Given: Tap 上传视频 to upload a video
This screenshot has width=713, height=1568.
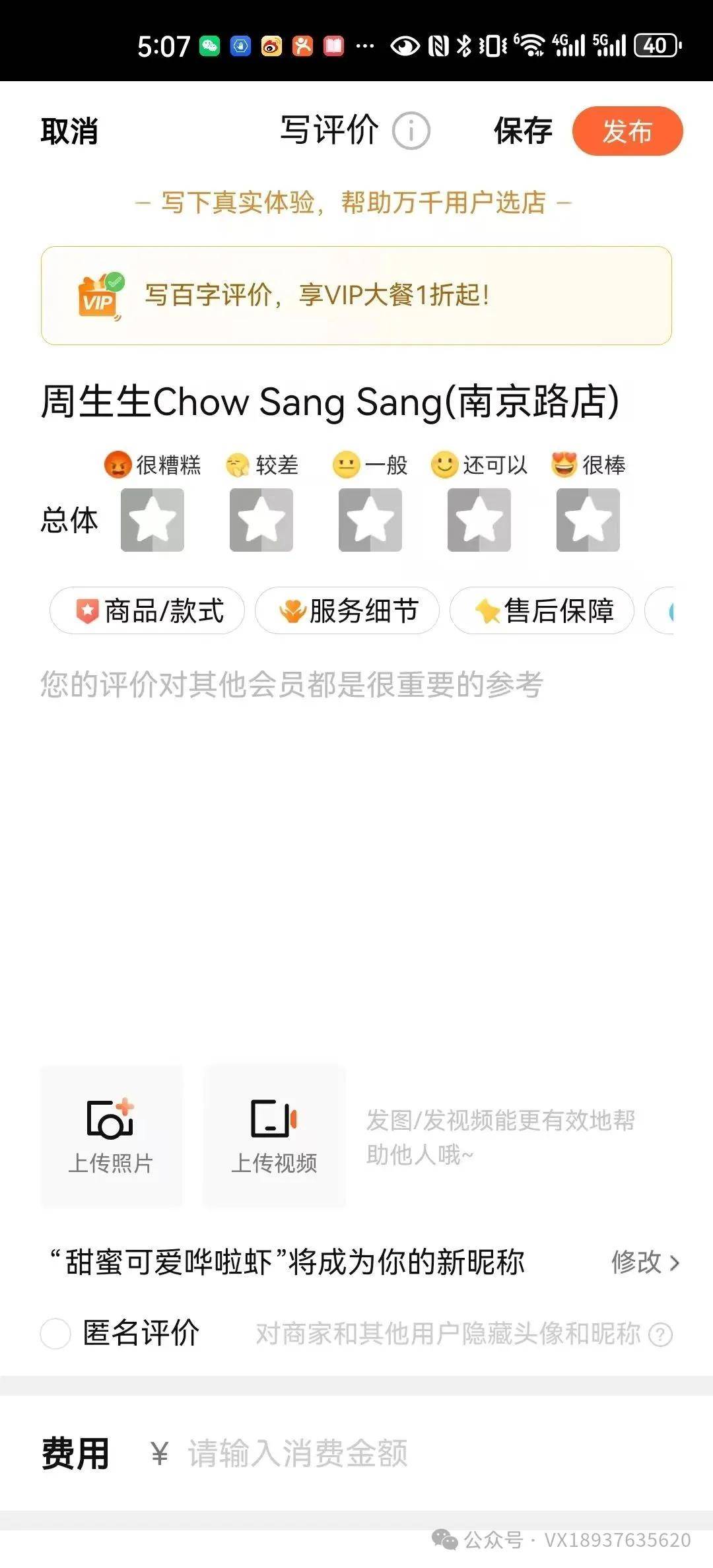Looking at the screenshot, I should 274,1136.
